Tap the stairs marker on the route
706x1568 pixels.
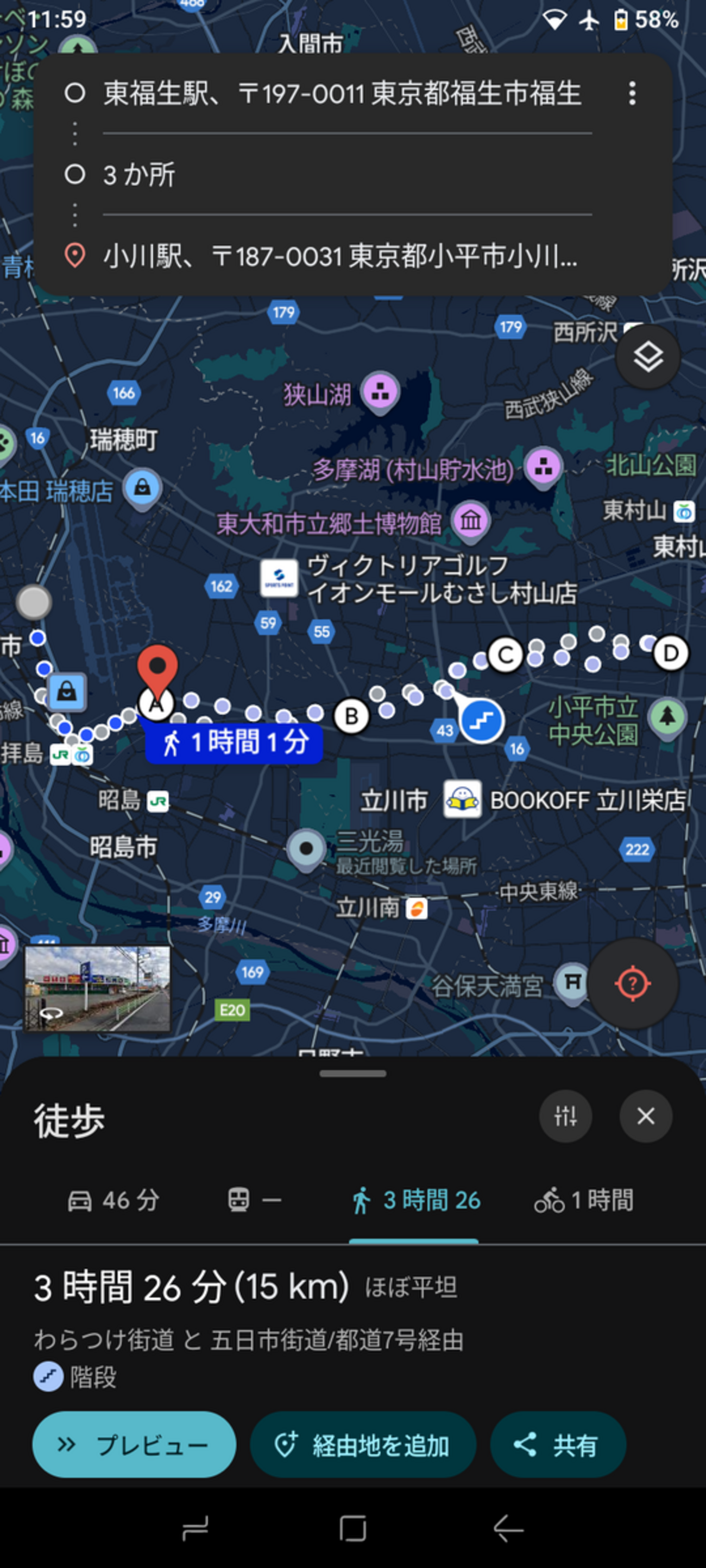tap(481, 721)
